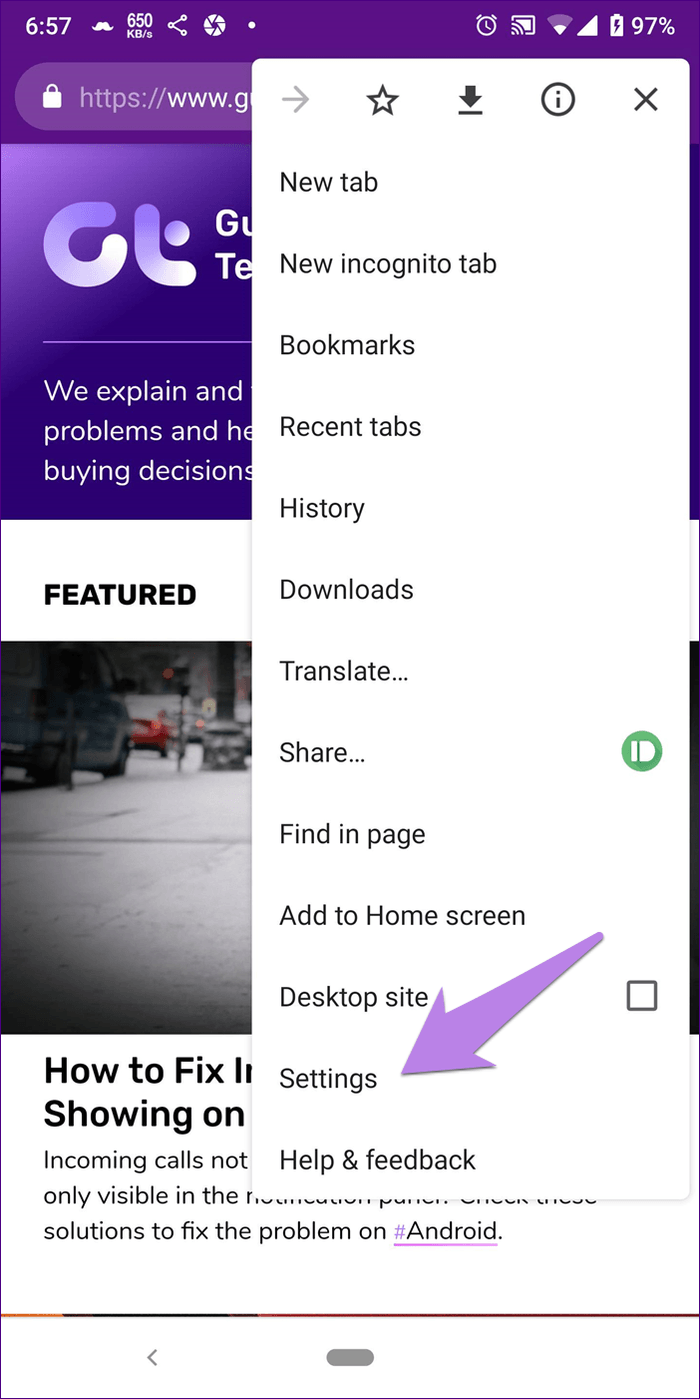Viewport: 700px width, 1399px height.
Task: Tap the X icon in the menu
Action: [x=646, y=100]
